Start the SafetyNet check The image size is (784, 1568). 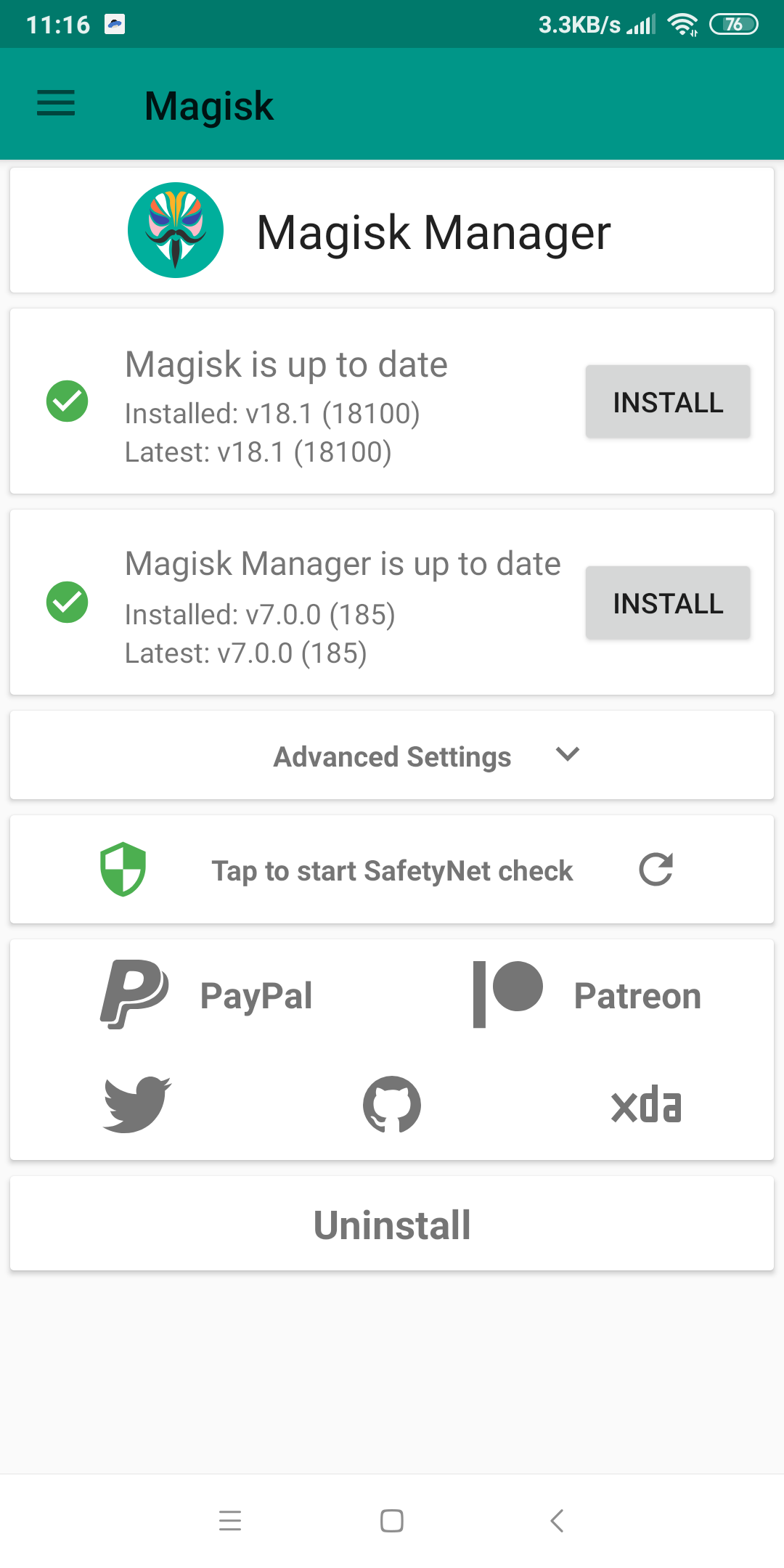click(392, 870)
